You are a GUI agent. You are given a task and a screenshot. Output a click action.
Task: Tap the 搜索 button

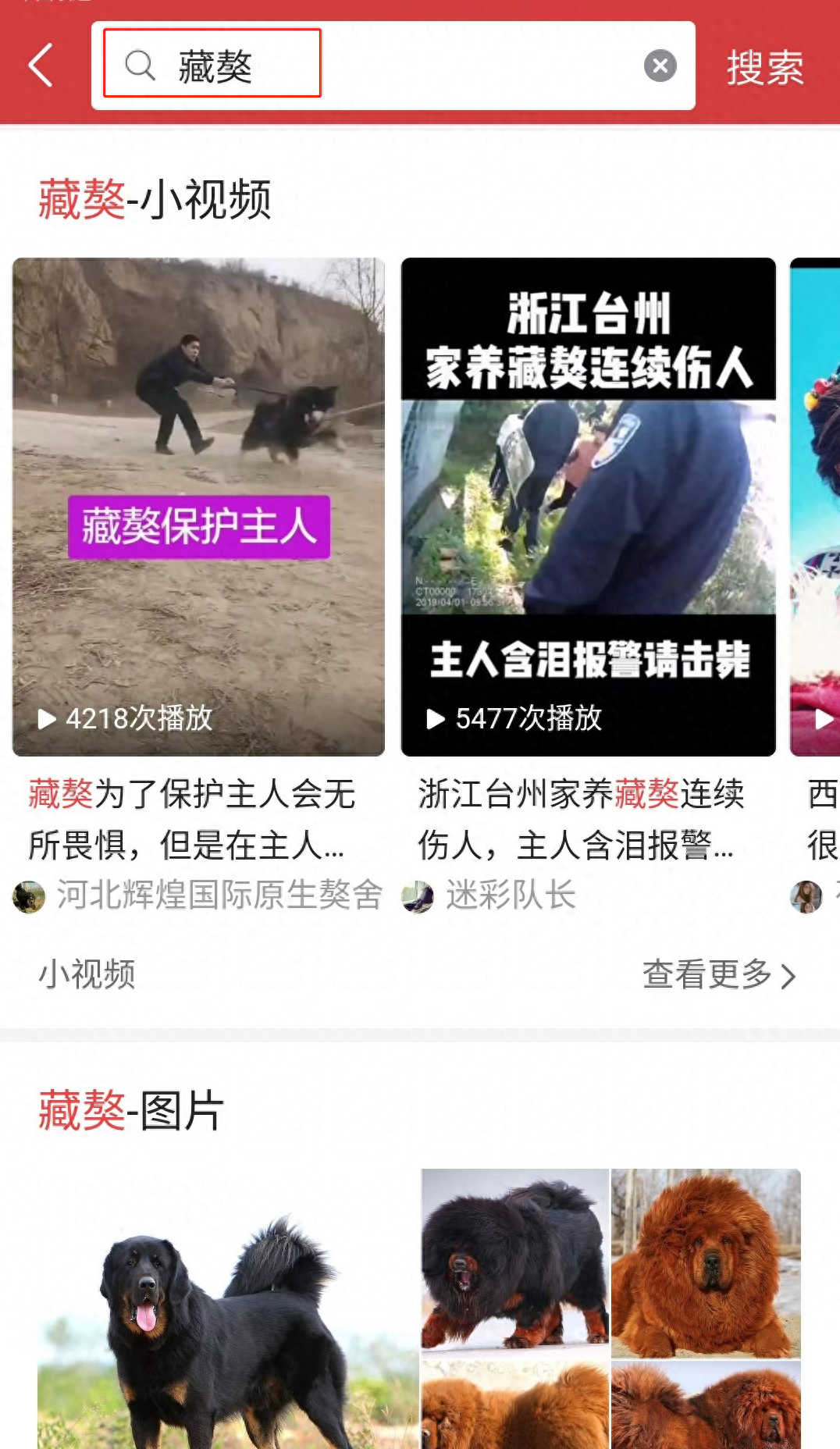[x=764, y=67]
